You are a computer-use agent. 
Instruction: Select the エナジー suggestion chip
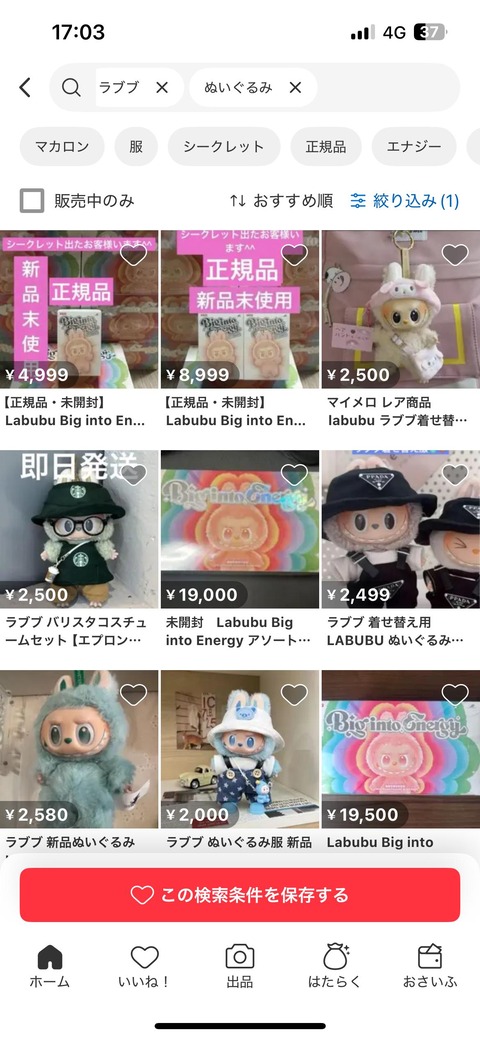[414, 146]
